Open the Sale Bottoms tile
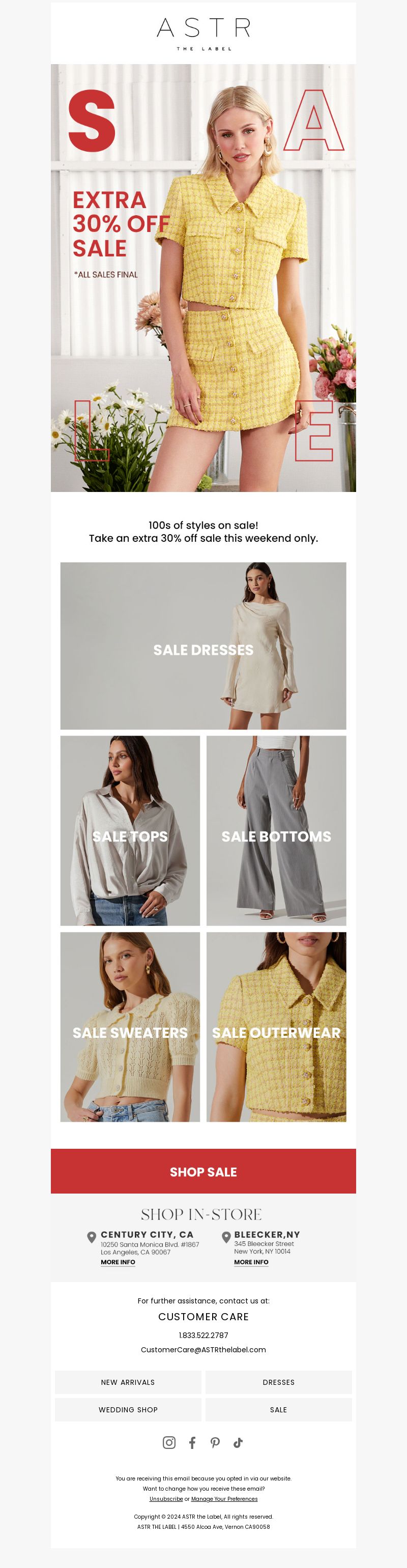The width and height of the screenshot is (407, 1568). pos(276,830)
